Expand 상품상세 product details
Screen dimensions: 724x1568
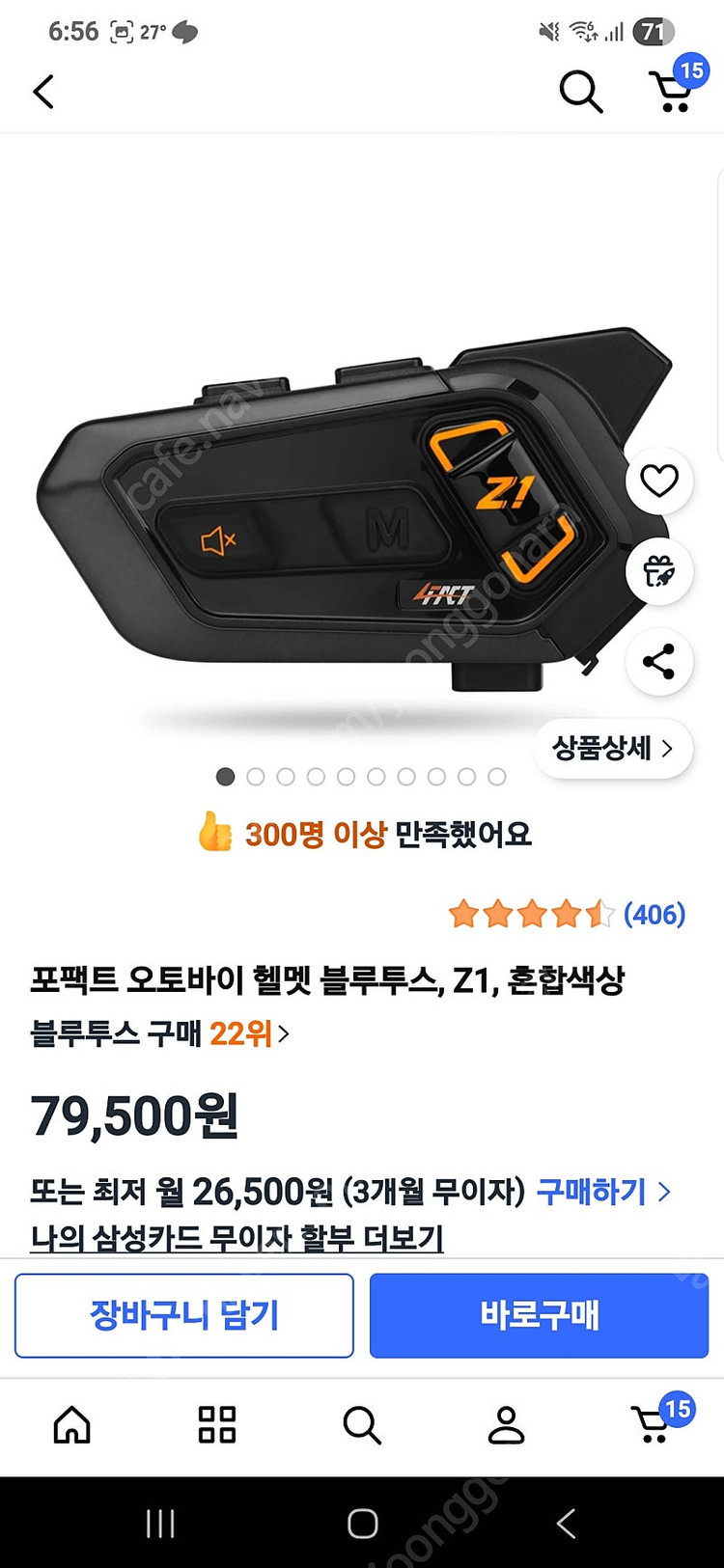[613, 748]
